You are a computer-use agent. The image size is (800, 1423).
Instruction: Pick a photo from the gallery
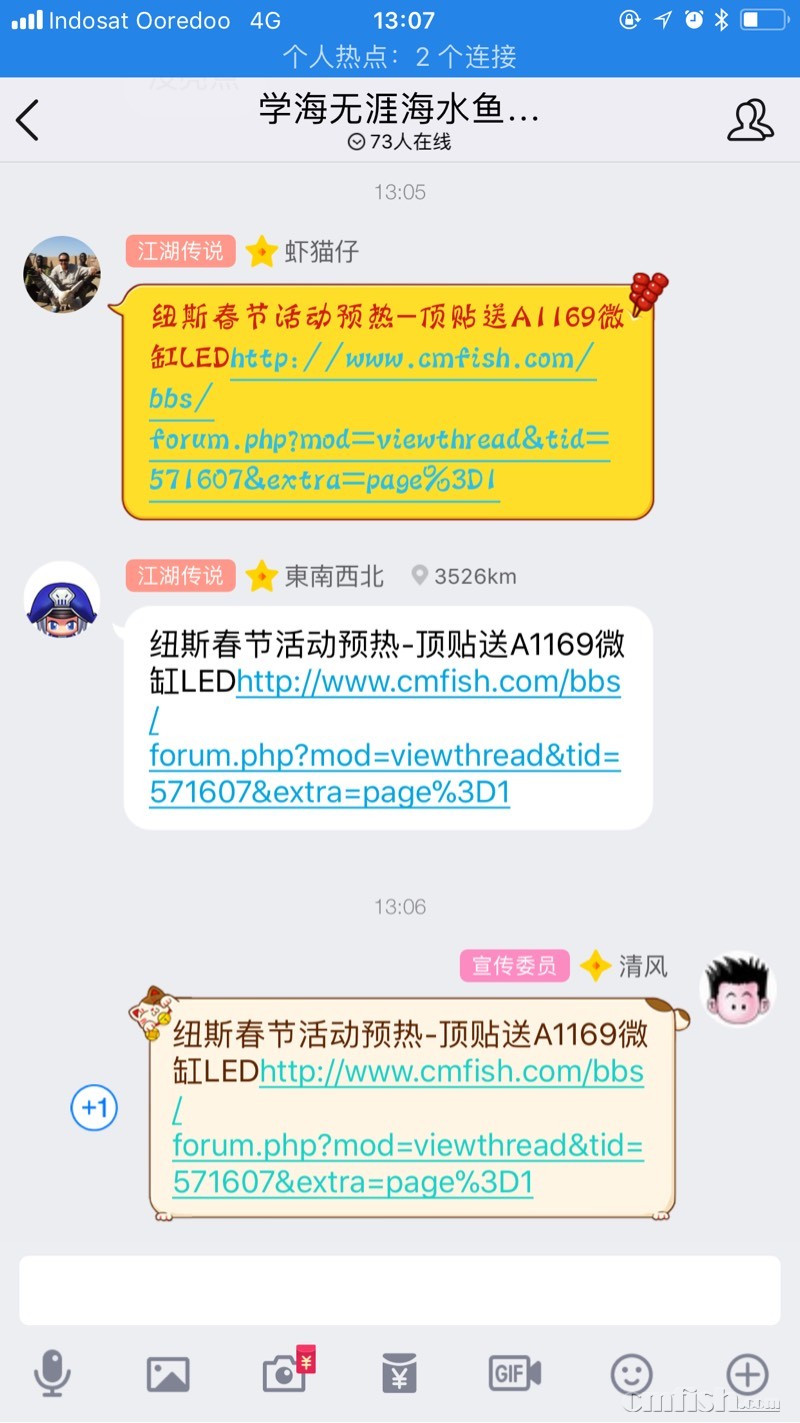tap(168, 1374)
